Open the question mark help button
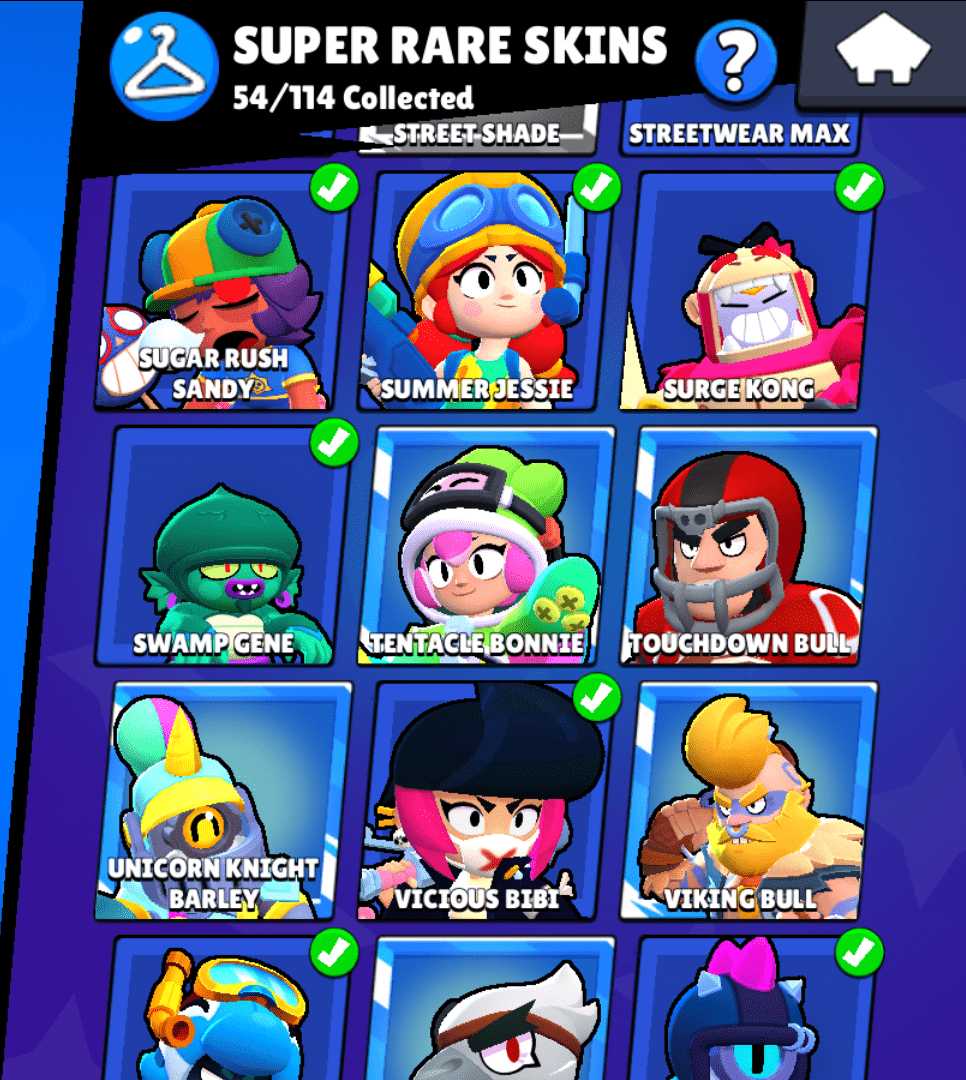The width and height of the screenshot is (966, 1080). [736, 60]
